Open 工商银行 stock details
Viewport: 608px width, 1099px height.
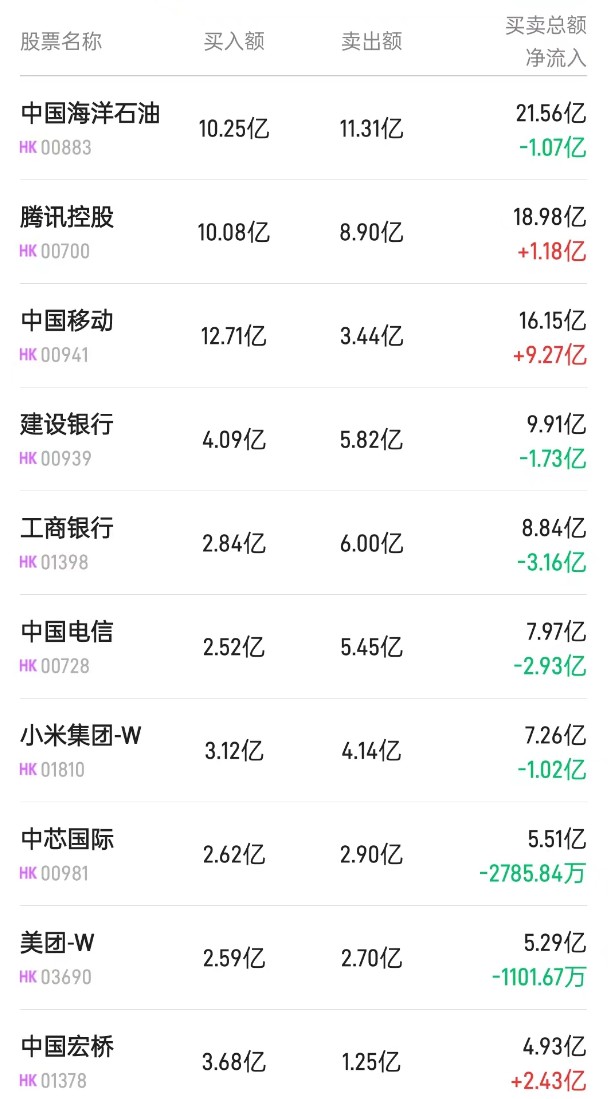[x=68, y=528]
